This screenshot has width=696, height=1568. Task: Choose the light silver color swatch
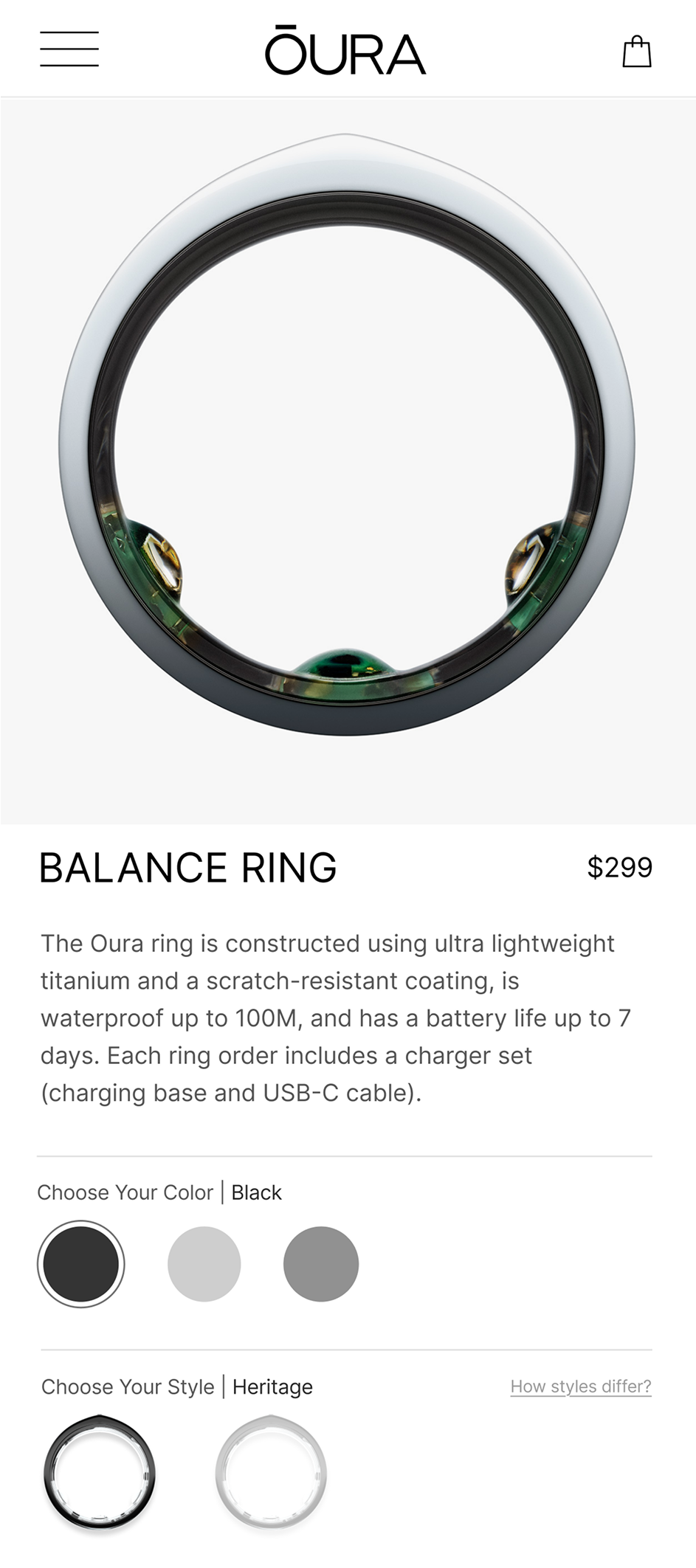(x=204, y=1263)
